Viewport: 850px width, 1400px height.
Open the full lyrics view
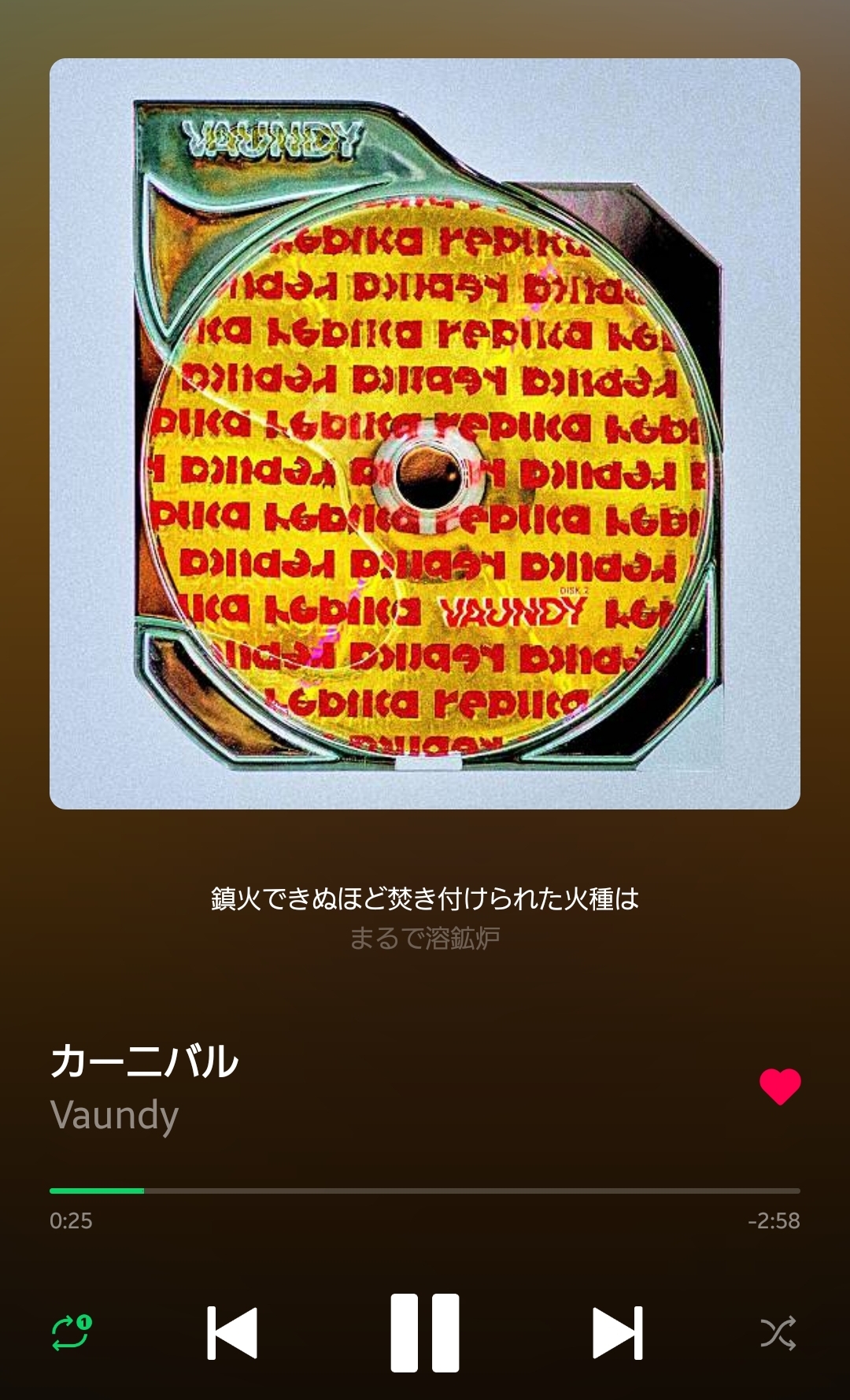coord(425,917)
